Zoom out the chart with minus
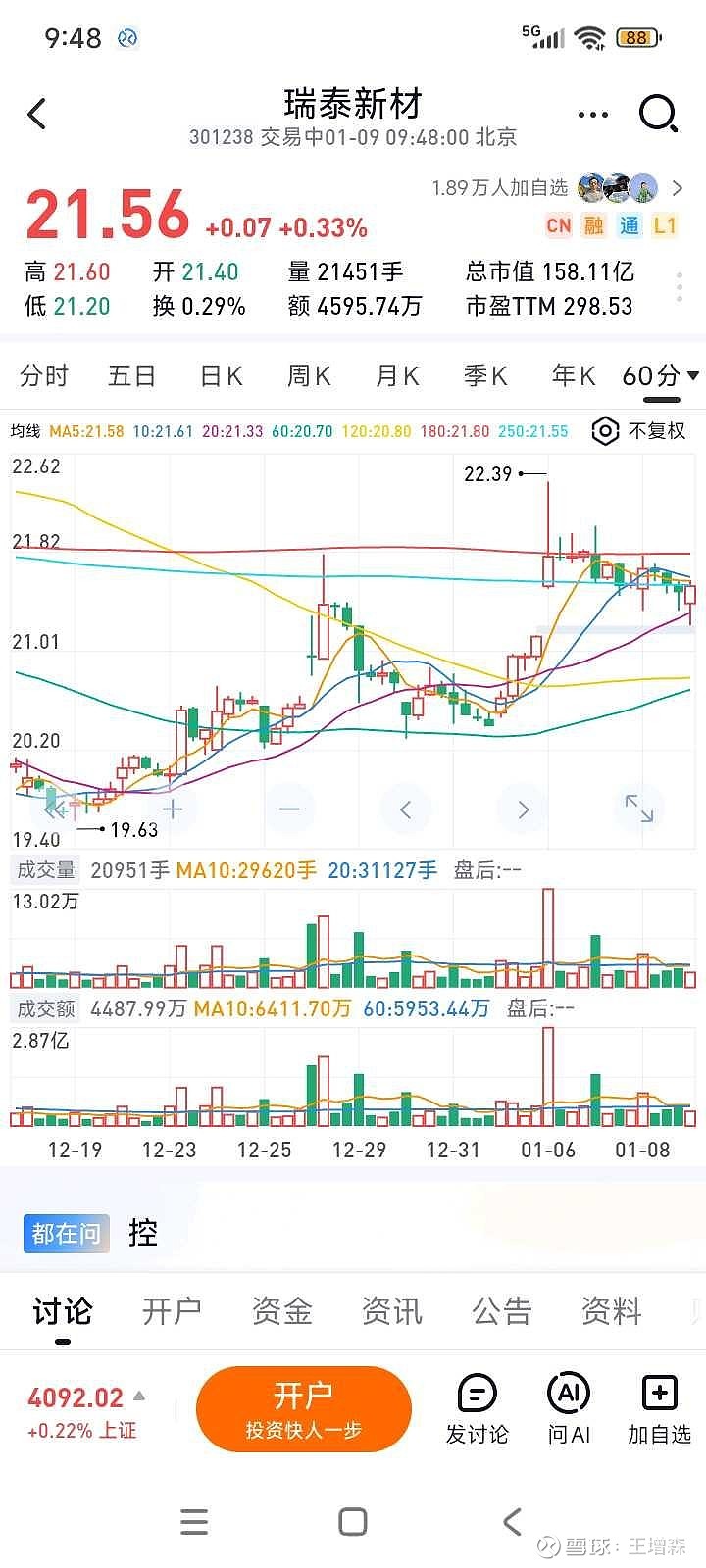Screen dimensions: 706x1568 pyautogui.click(x=289, y=808)
